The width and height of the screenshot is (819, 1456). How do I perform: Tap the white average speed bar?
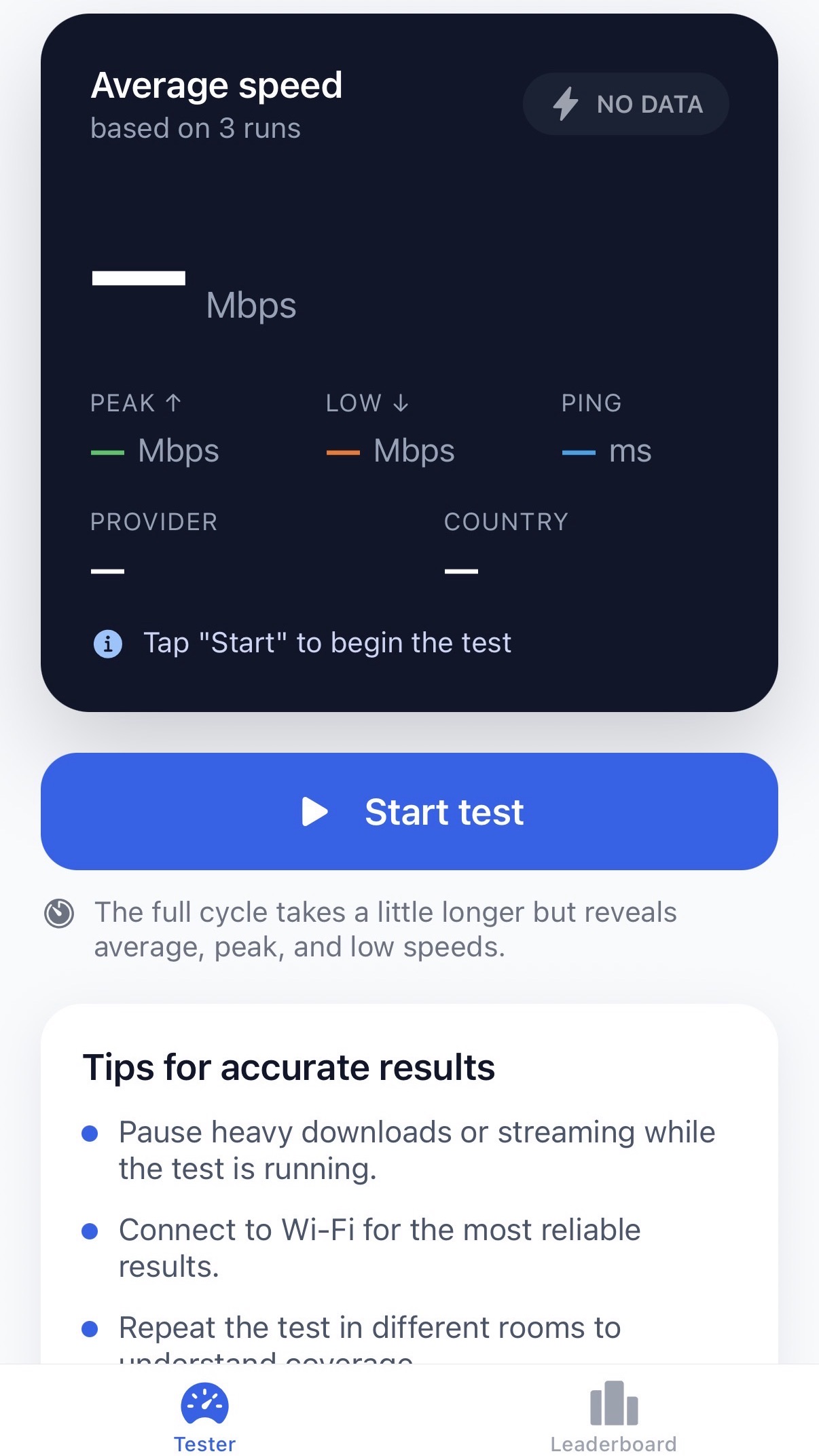coord(139,278)
